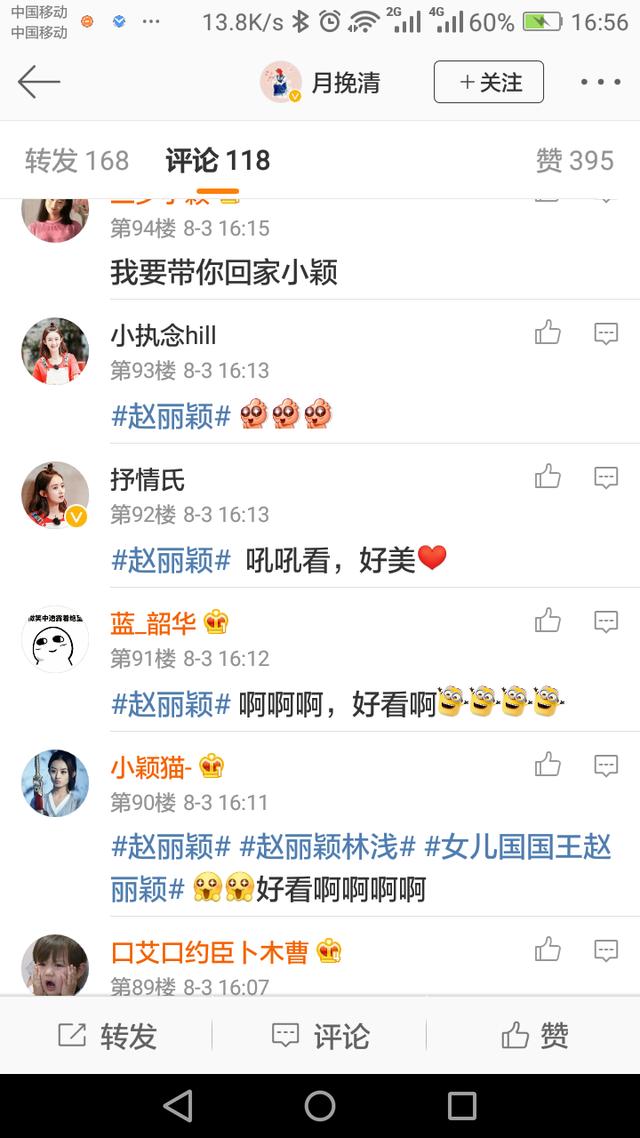Like the comment by 小执念hill
Image resolution: width=640 pixels, height=1138 pixels.
547,333
